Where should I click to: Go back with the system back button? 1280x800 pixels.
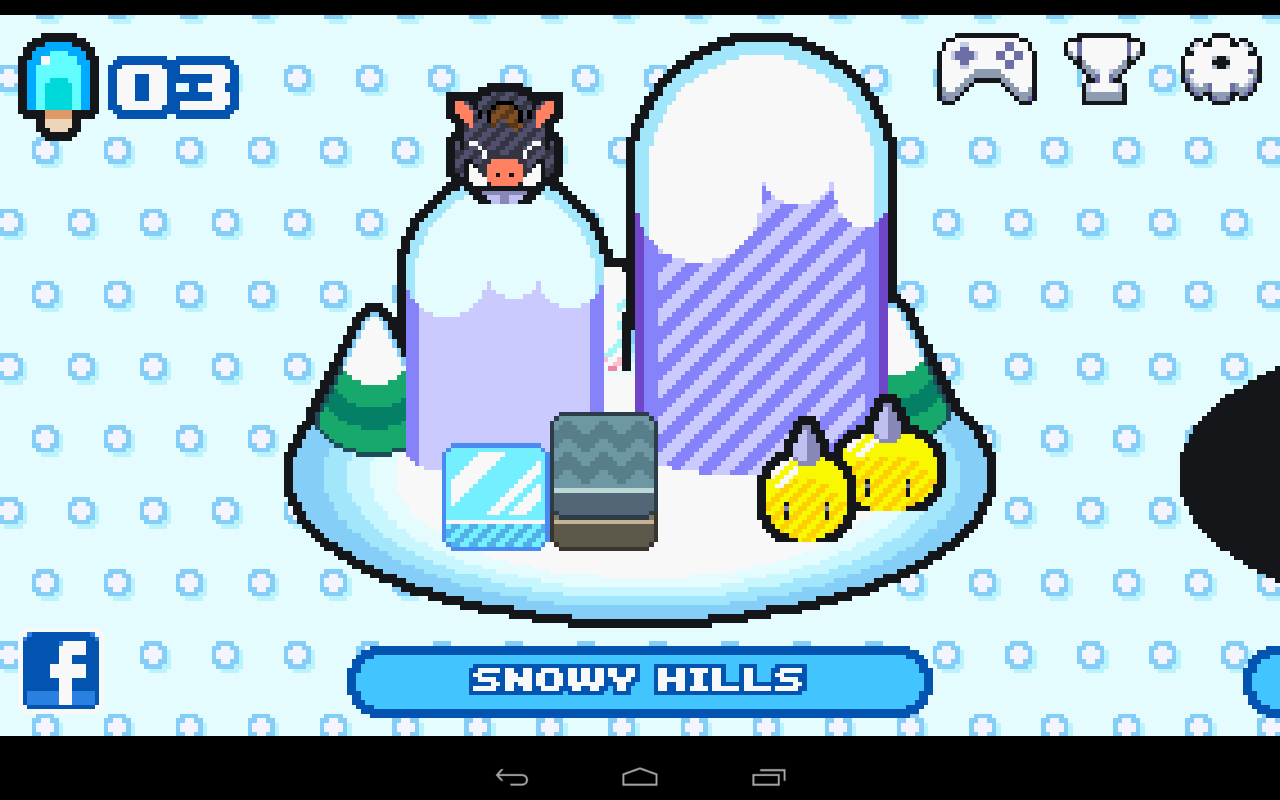point(512,777)
